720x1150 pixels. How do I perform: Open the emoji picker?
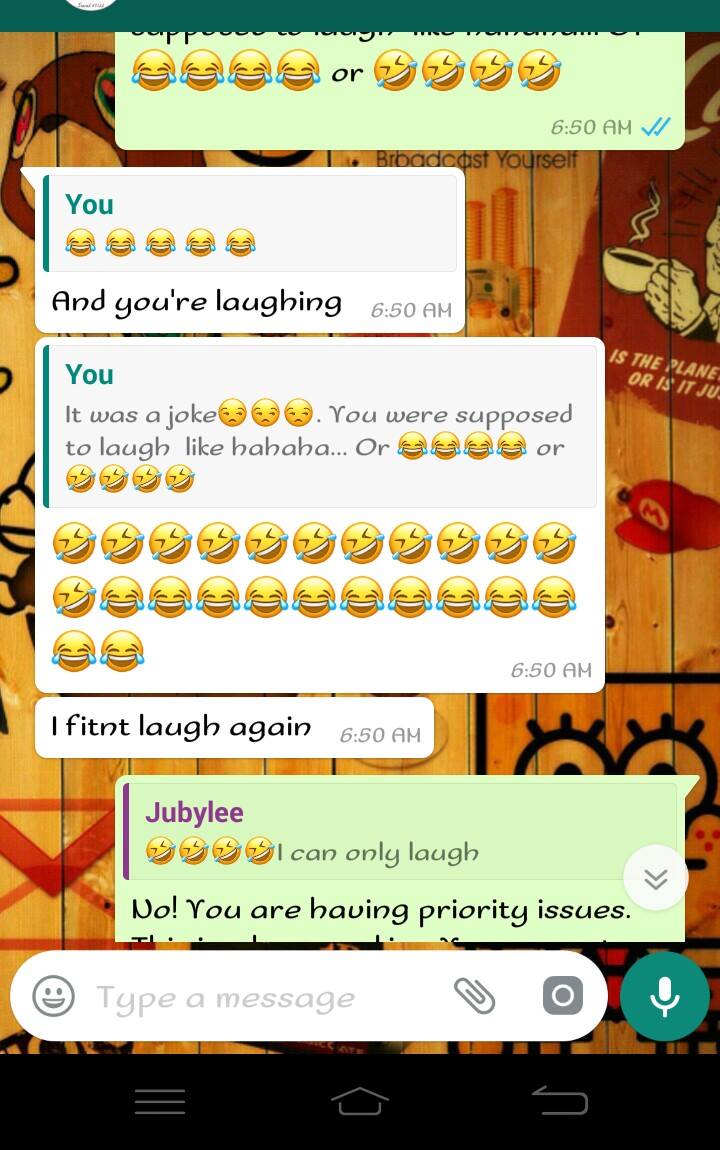click(54, 996)
